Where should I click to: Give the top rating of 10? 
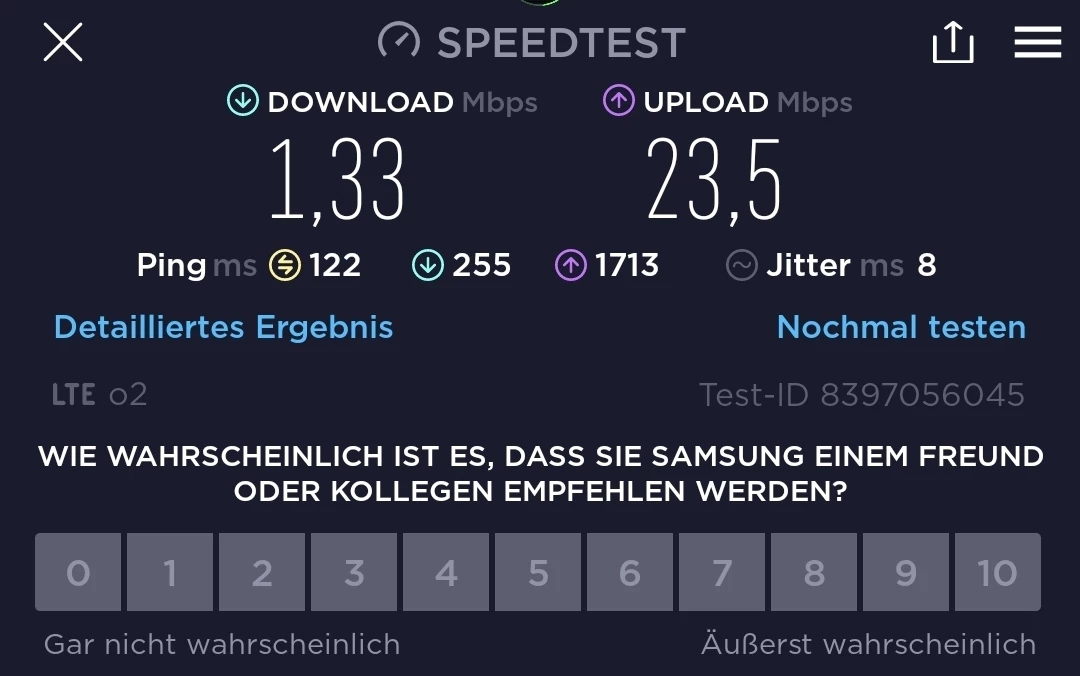pos(997,572)
